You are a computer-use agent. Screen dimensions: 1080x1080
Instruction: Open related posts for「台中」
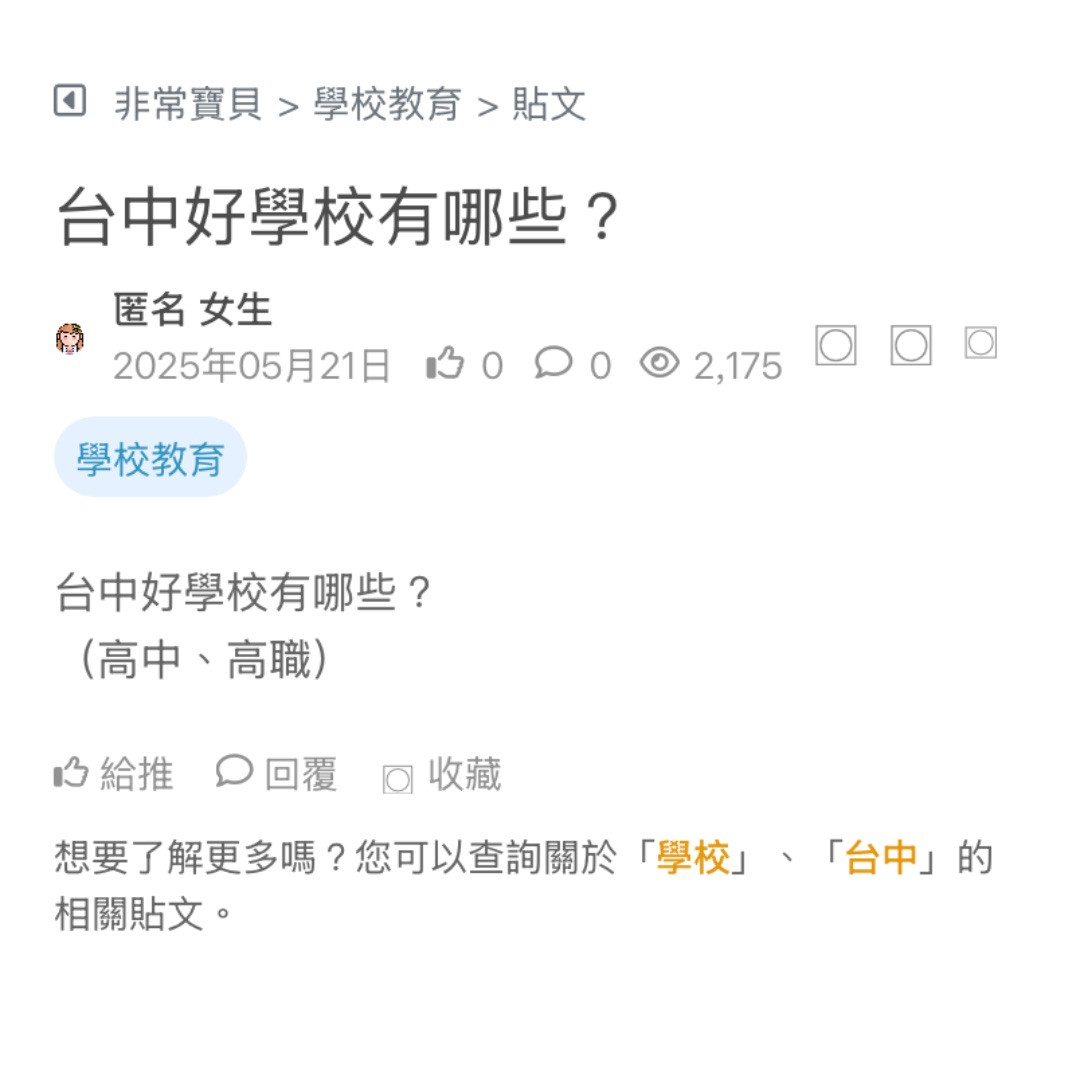[881, 859]
